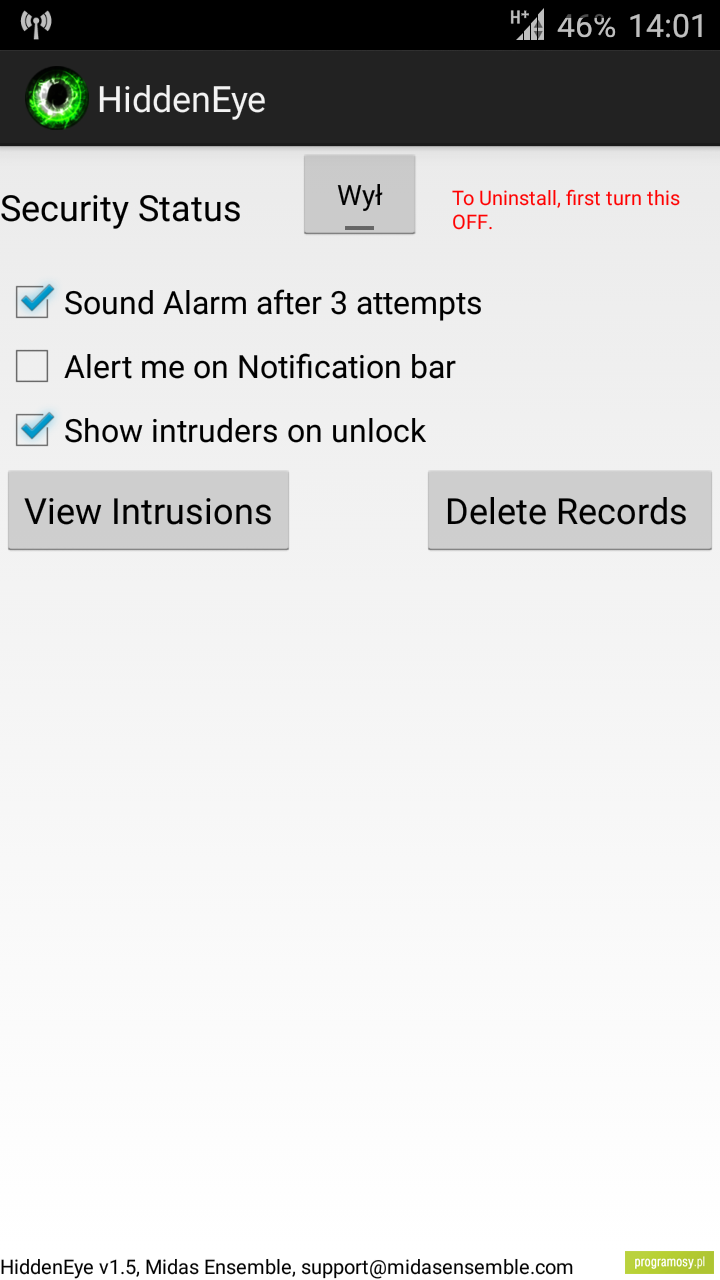Screen dimensions: 720x1280
Task: Tap the Delete Records button
Action: (570, 511)
